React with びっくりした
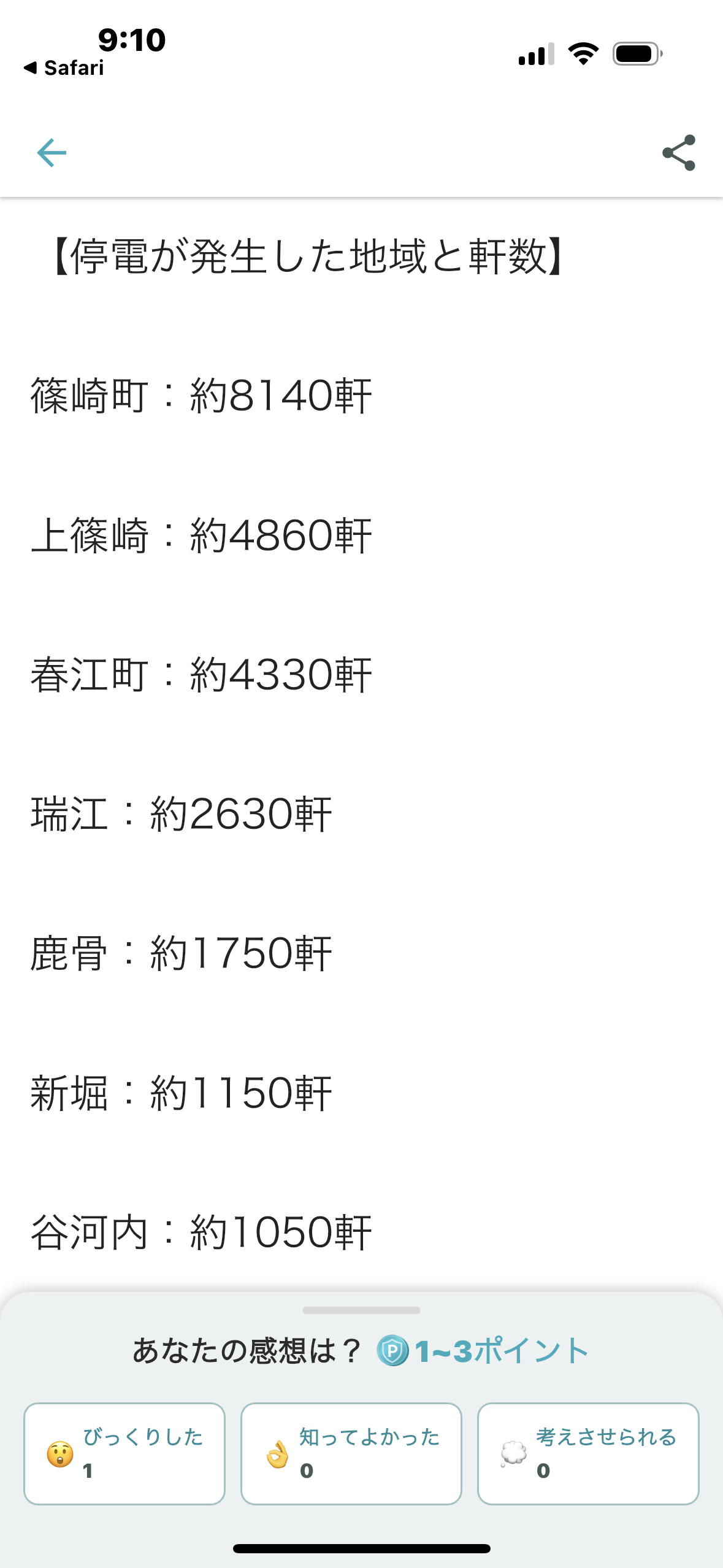This screenshot has height=1568, width=723. click(x=124, y=1453)
